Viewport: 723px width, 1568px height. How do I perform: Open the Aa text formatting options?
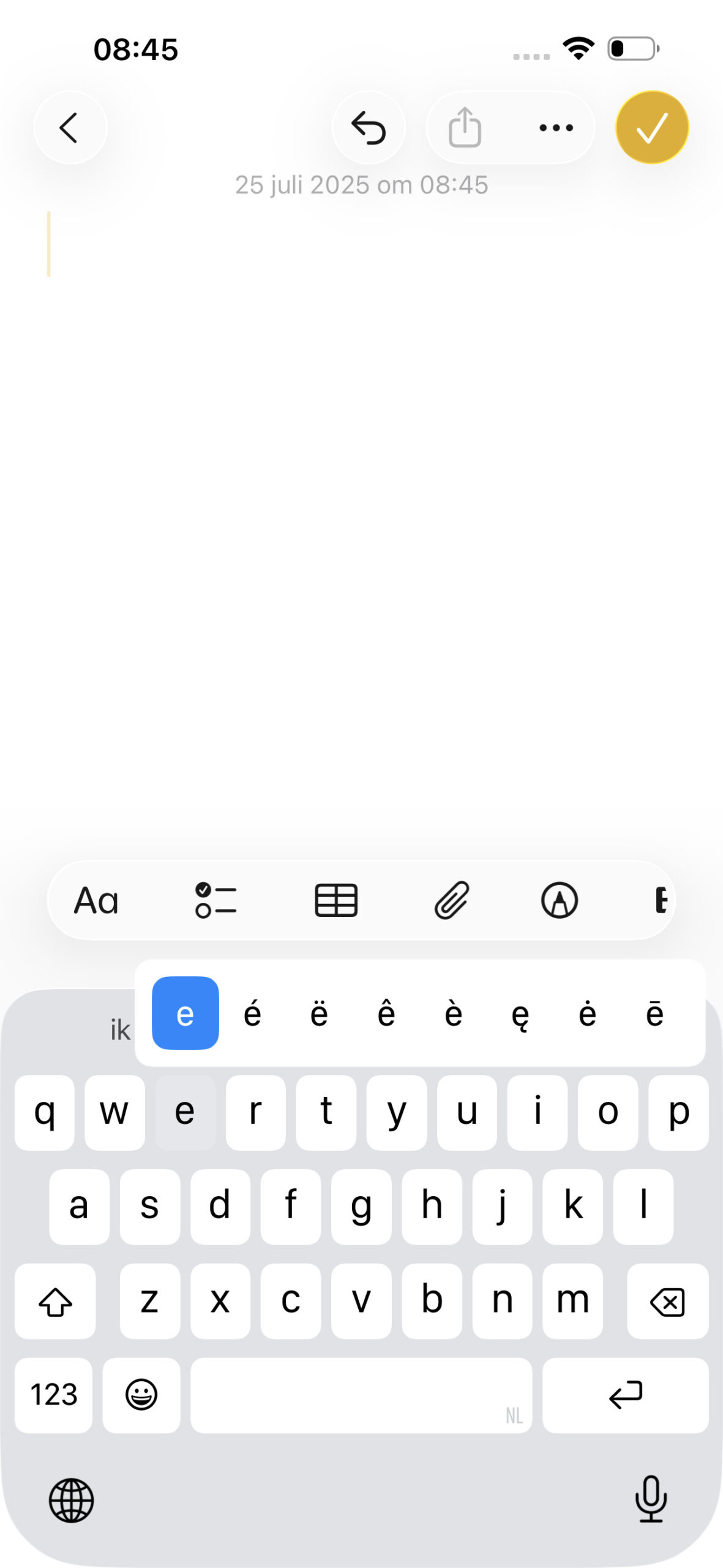(96, 900)
